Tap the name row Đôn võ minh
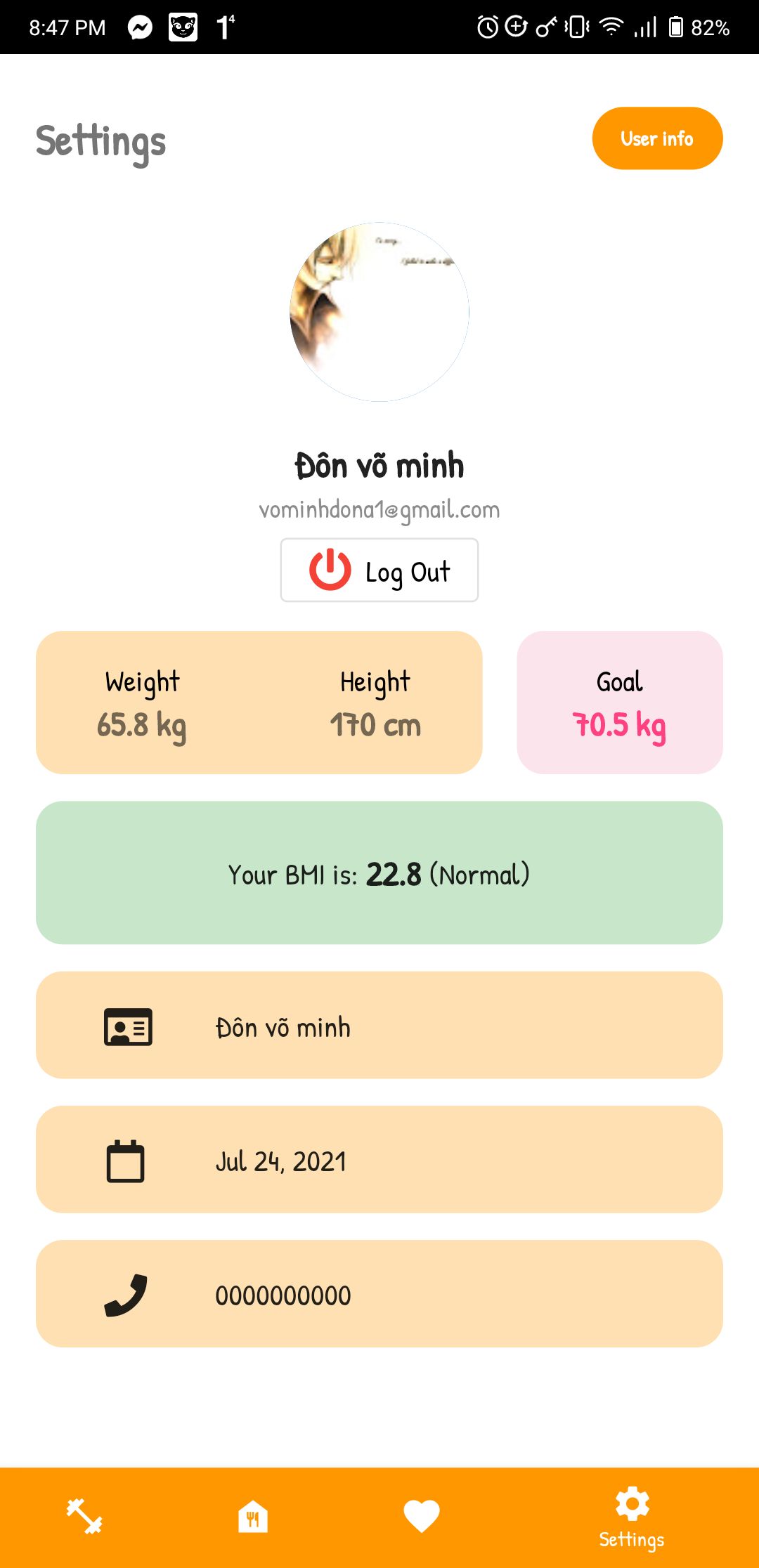Viewport: 759px width, 1568px height. [379, 1026]
